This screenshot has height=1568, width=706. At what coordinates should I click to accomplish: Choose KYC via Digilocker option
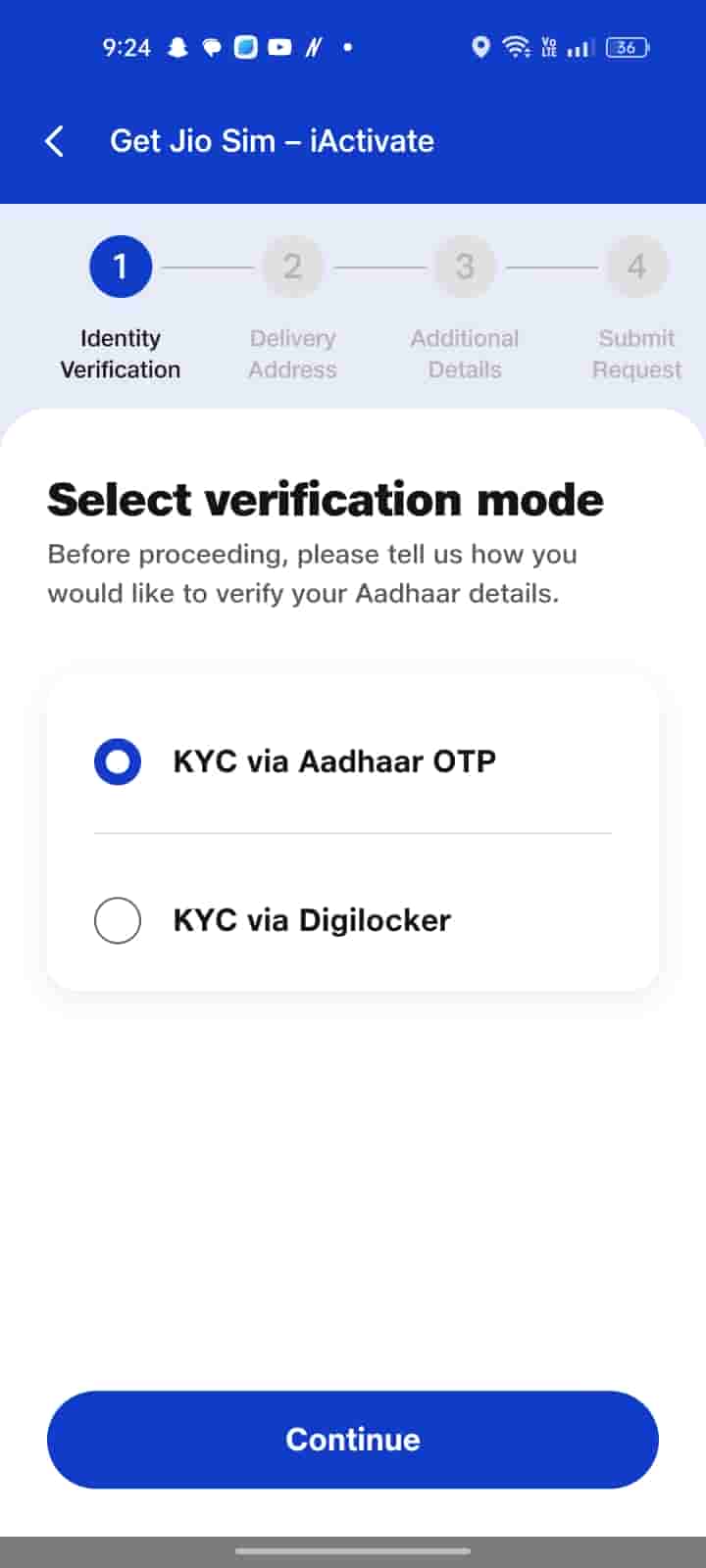118,920
